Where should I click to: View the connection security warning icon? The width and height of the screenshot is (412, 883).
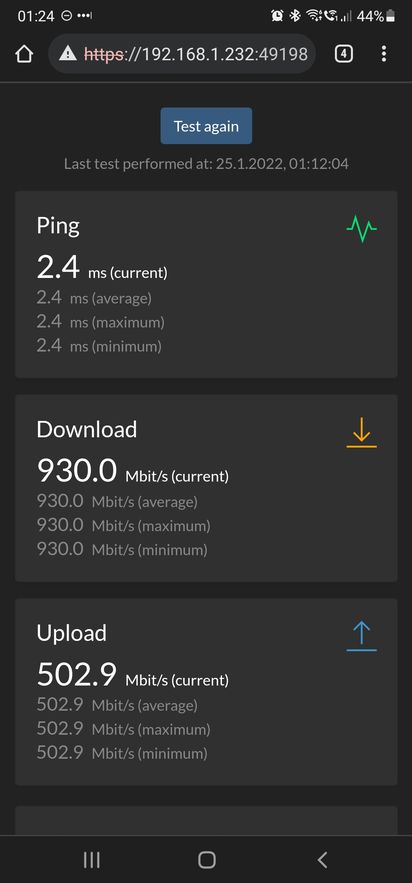[68, 53]
